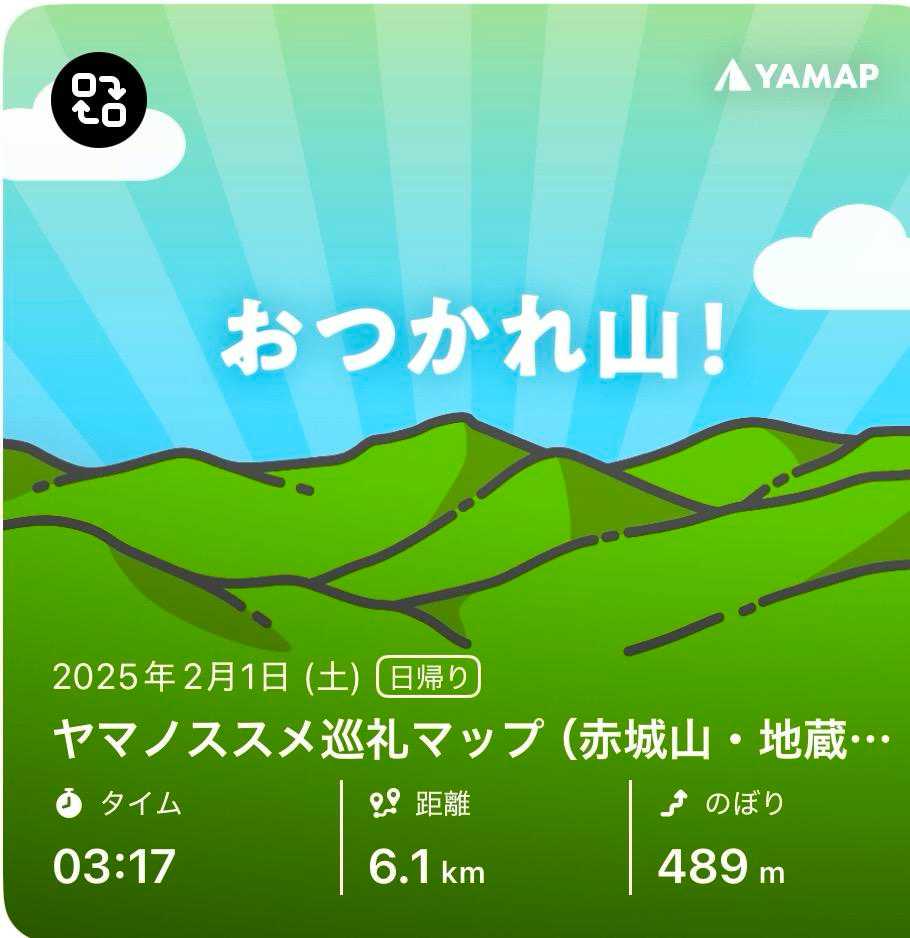Switch the share card design layout
Image resolution: width=910 pixels, height=938 pixels.
(99, 100)
